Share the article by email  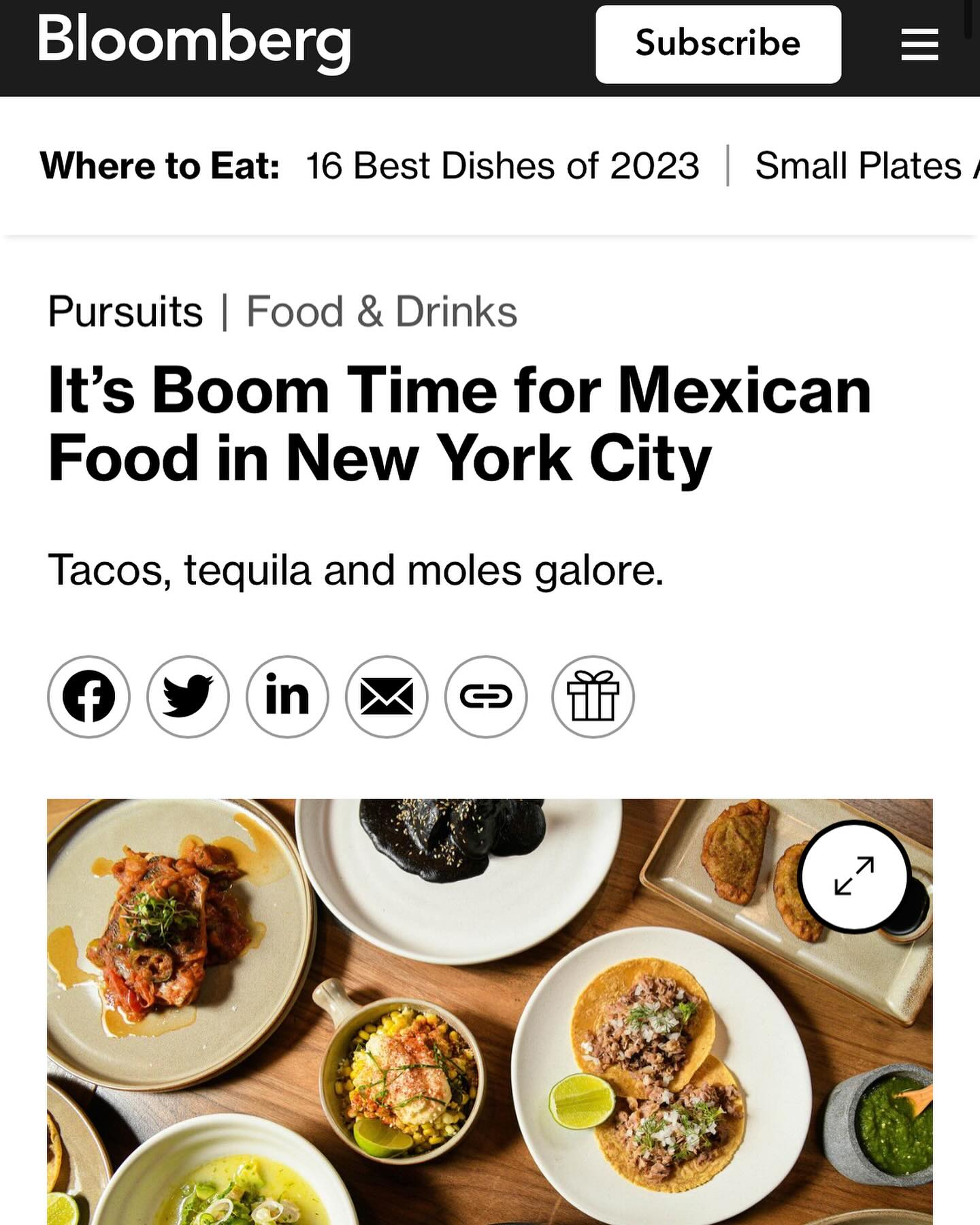coord(387,696)
